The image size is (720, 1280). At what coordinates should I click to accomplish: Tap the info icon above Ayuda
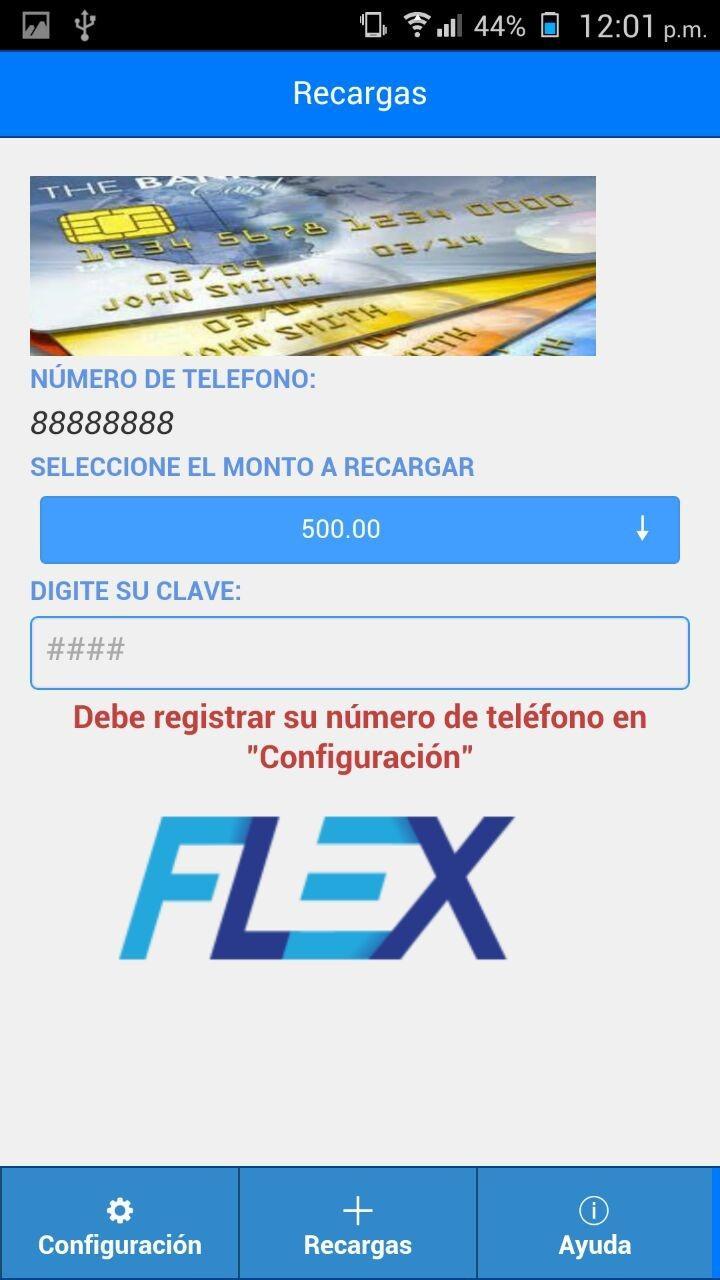click(594, 1209)
